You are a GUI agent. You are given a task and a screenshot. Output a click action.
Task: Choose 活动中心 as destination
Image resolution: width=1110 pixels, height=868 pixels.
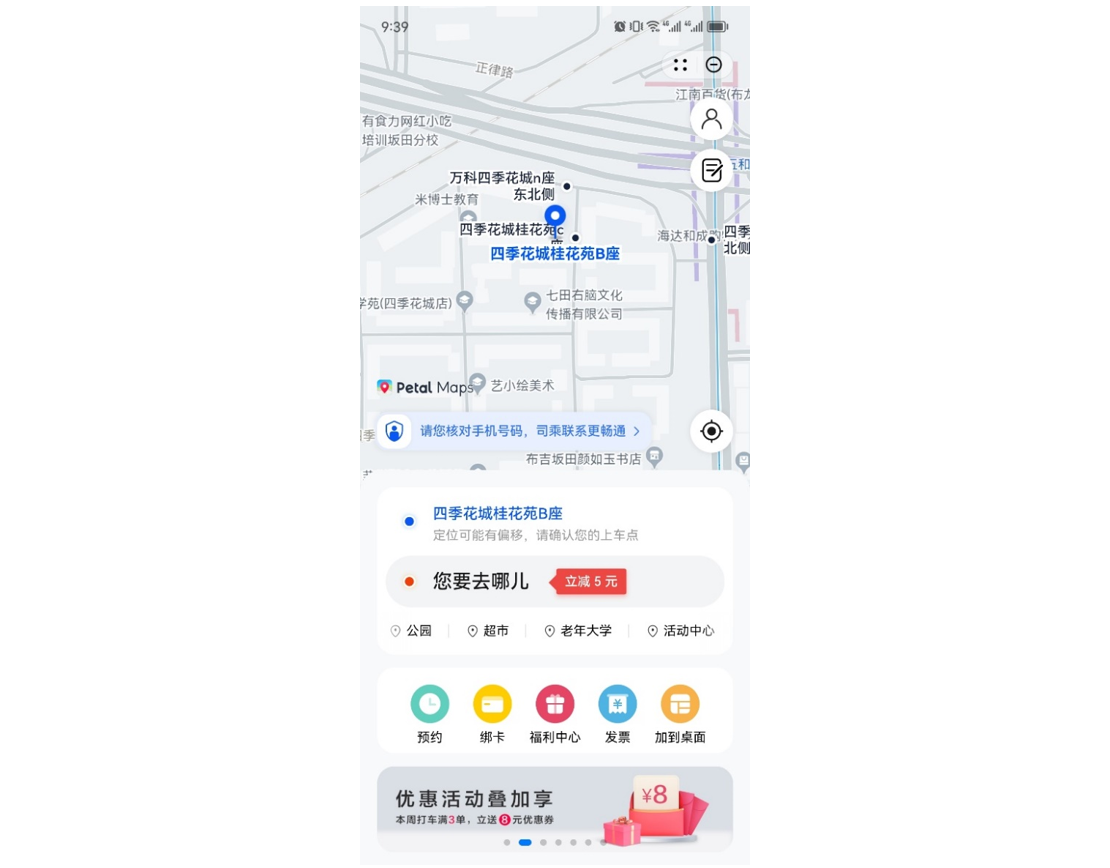pyautogui.click(x=680, y=631)
